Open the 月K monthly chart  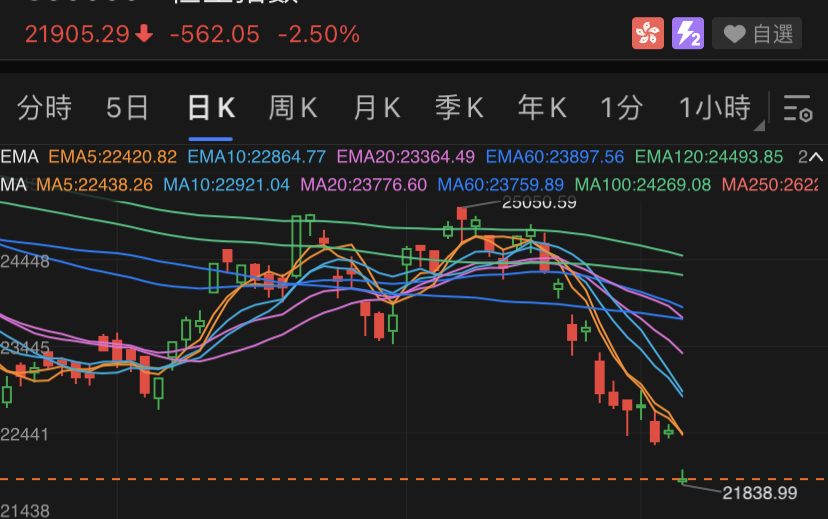pyautogui.click(x=377, y=107)
